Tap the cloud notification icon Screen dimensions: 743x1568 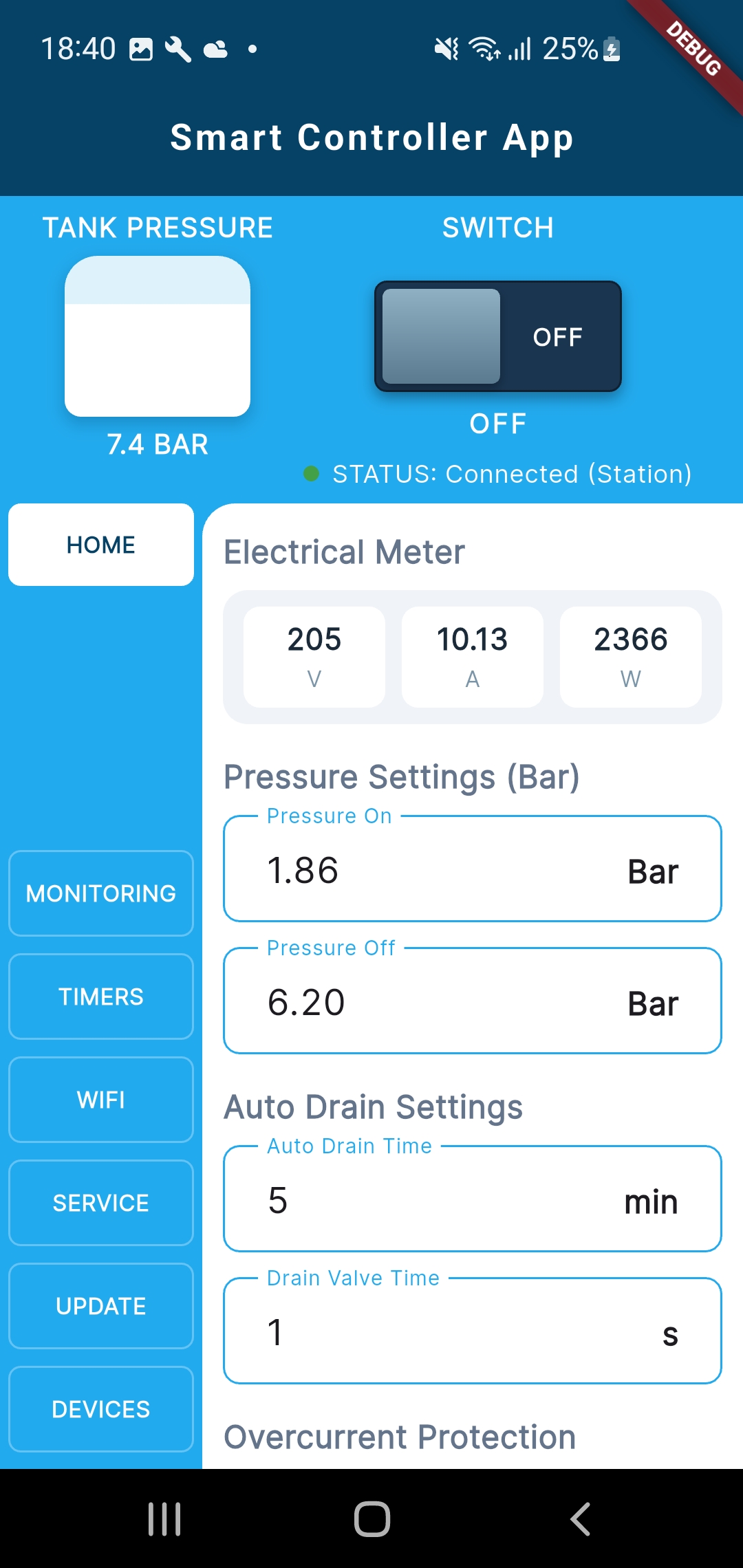[x=215, y=48]
